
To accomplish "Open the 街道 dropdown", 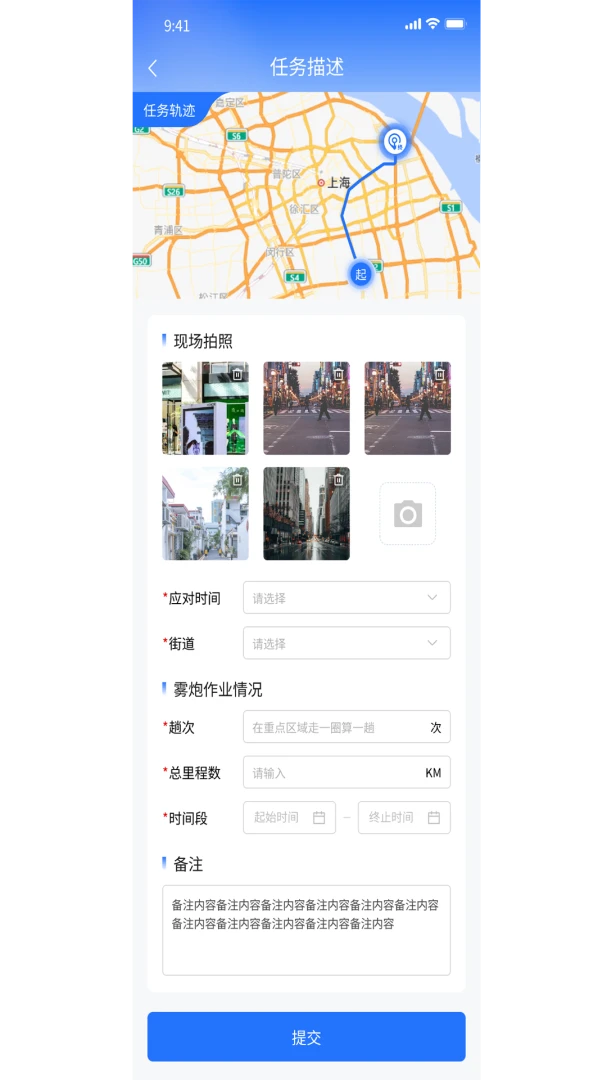I will 347,643.
